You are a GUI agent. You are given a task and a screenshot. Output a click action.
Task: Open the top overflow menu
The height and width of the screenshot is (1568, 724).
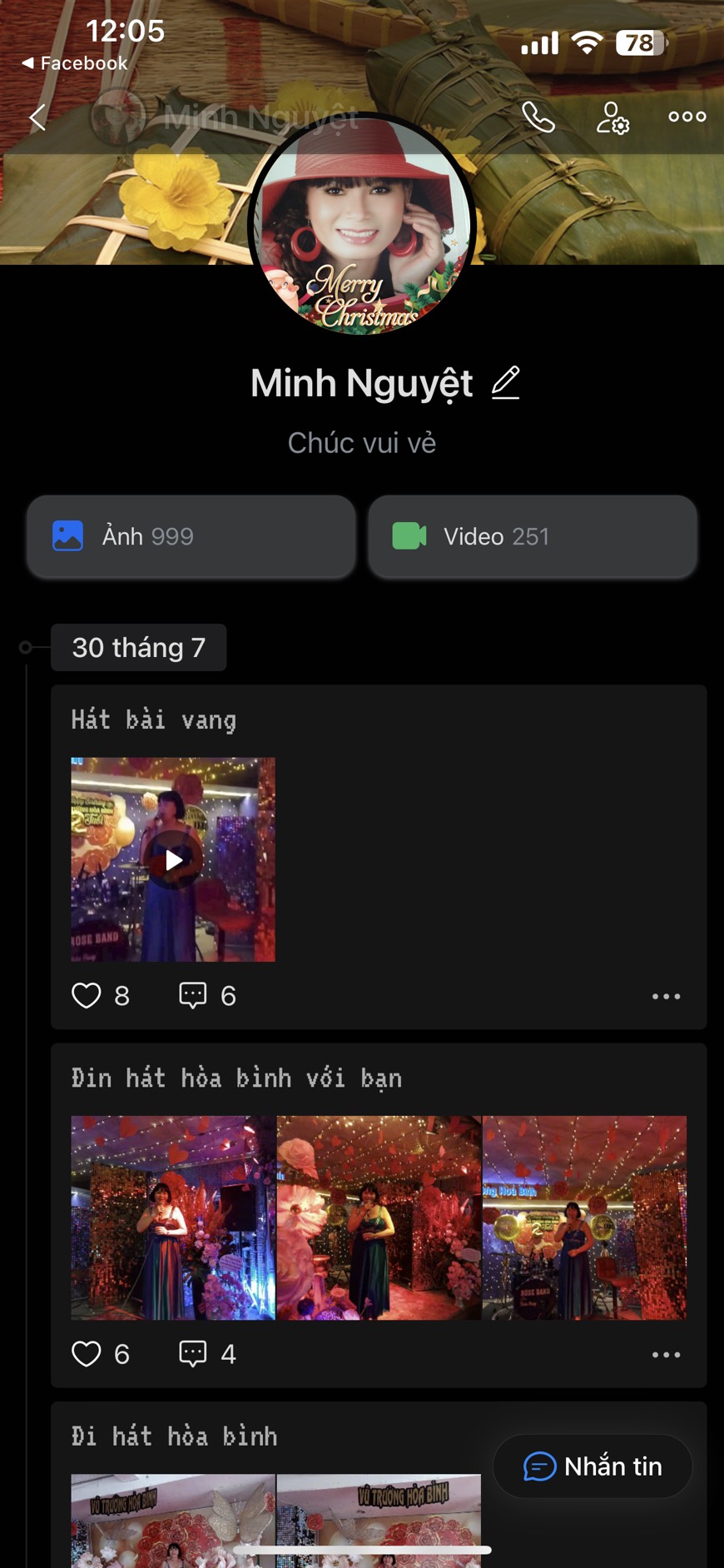(x=687, y=117)
